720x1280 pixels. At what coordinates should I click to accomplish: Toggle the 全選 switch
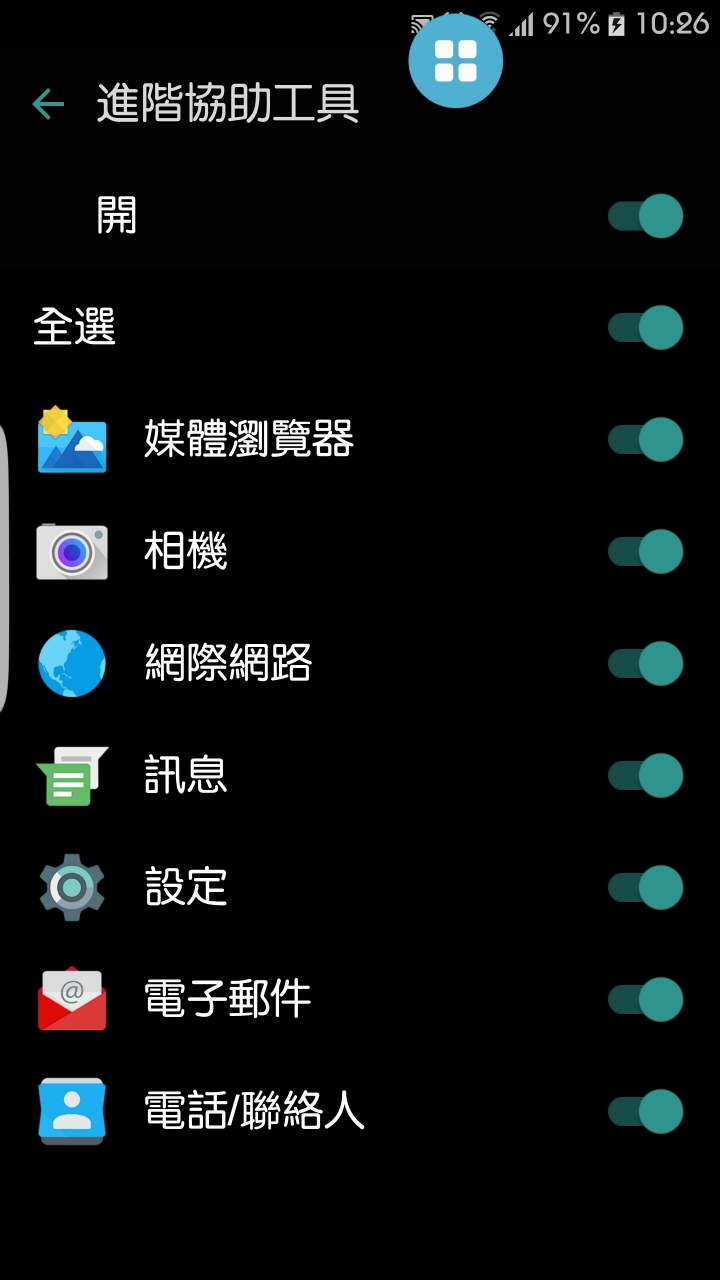(x=645, y=328)
